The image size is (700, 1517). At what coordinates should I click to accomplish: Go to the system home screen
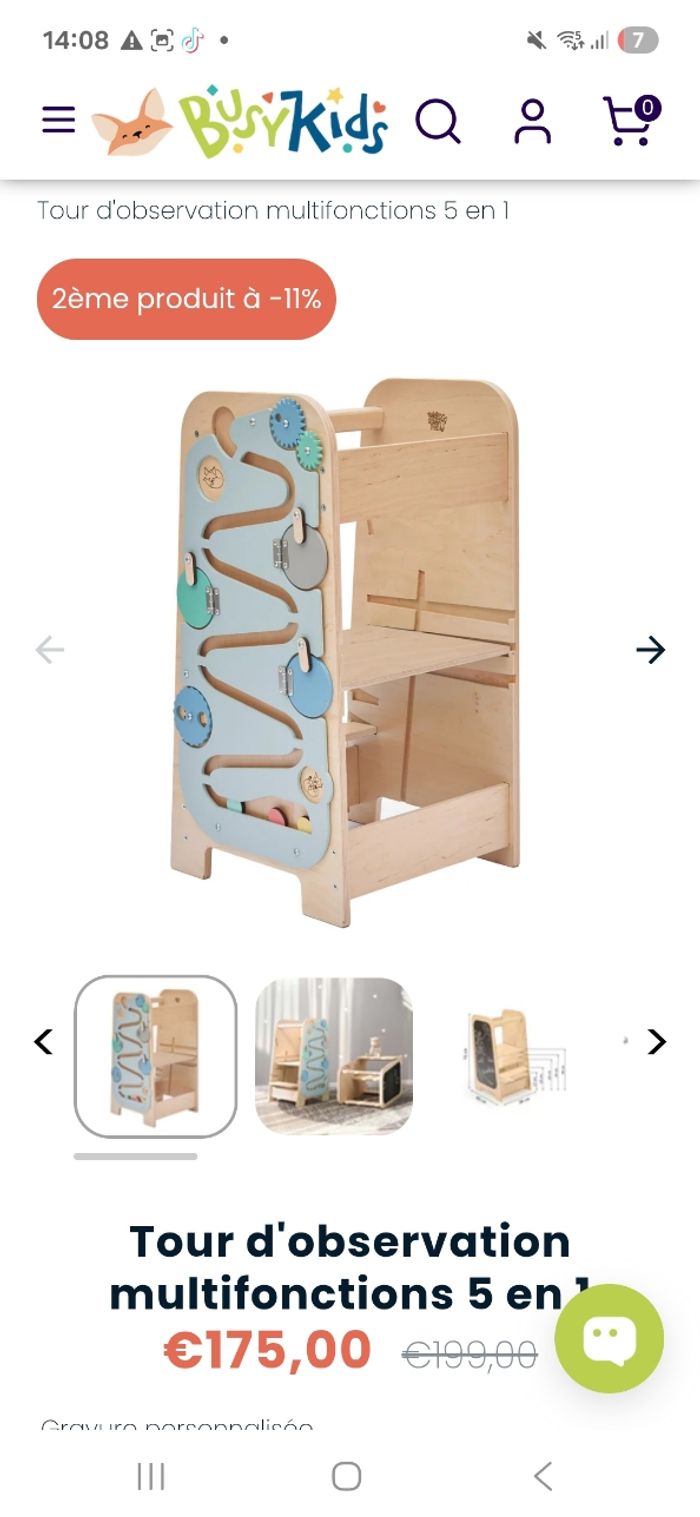[x=346, y=1476]
